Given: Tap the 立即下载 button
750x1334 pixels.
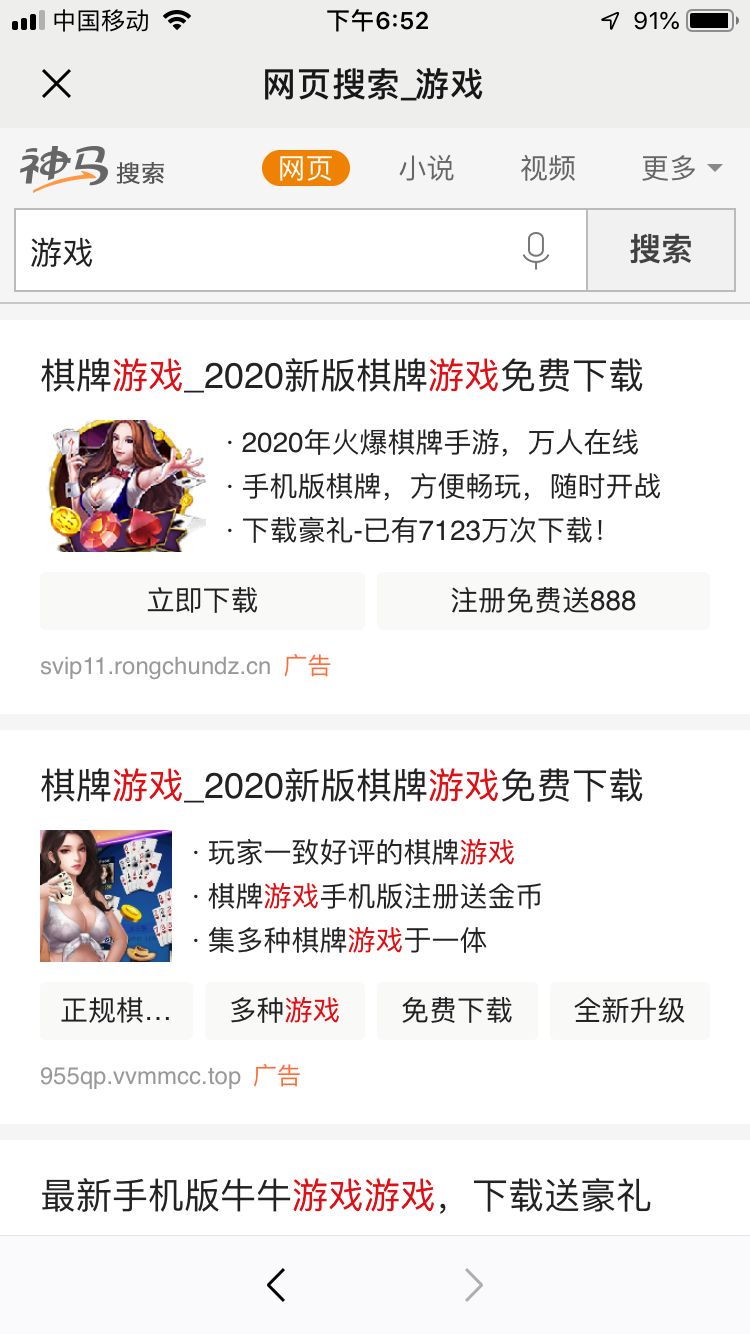Looking at the screenshot, I should [x=203, y=601].
